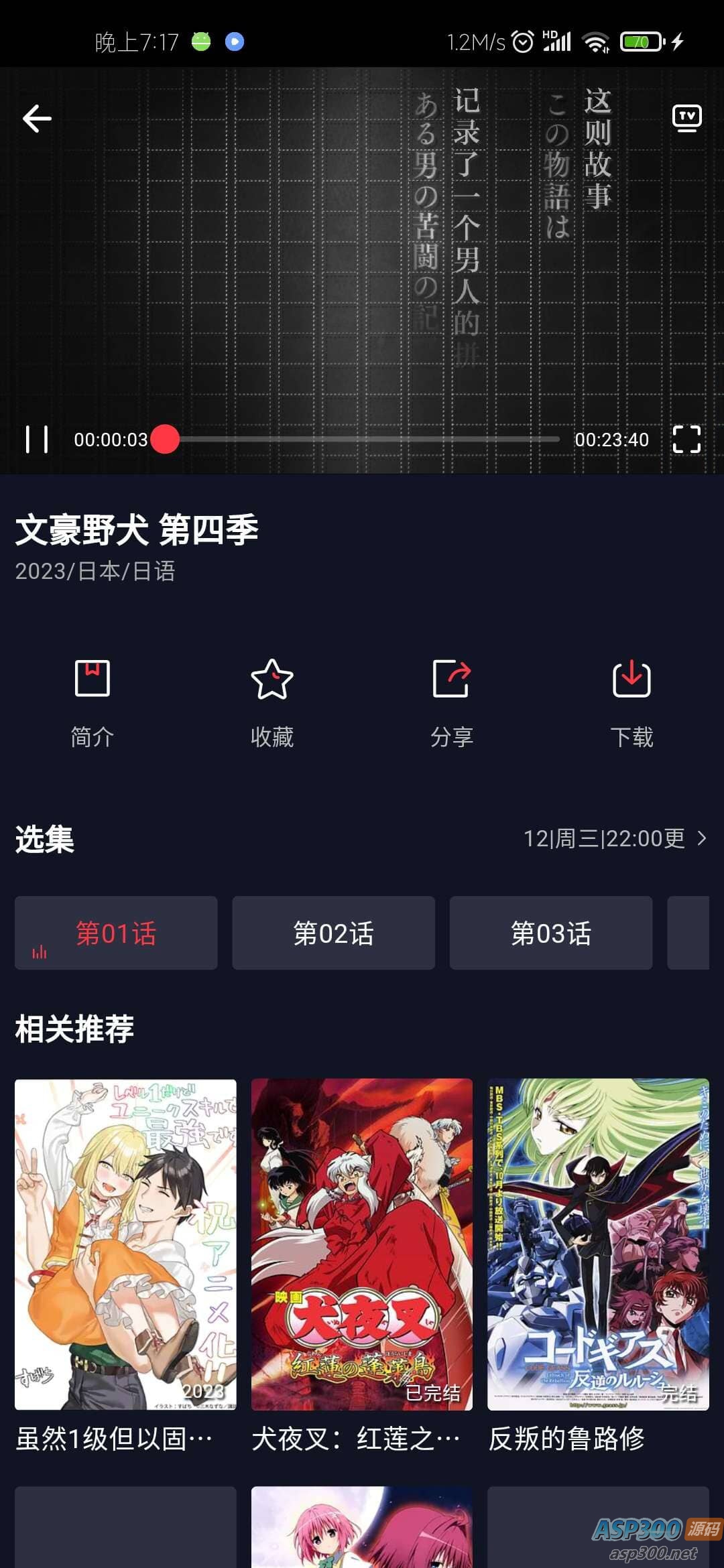Play episode 第02话
The height and width of the screenshot is (1568, 724).
tap(333, 933)
